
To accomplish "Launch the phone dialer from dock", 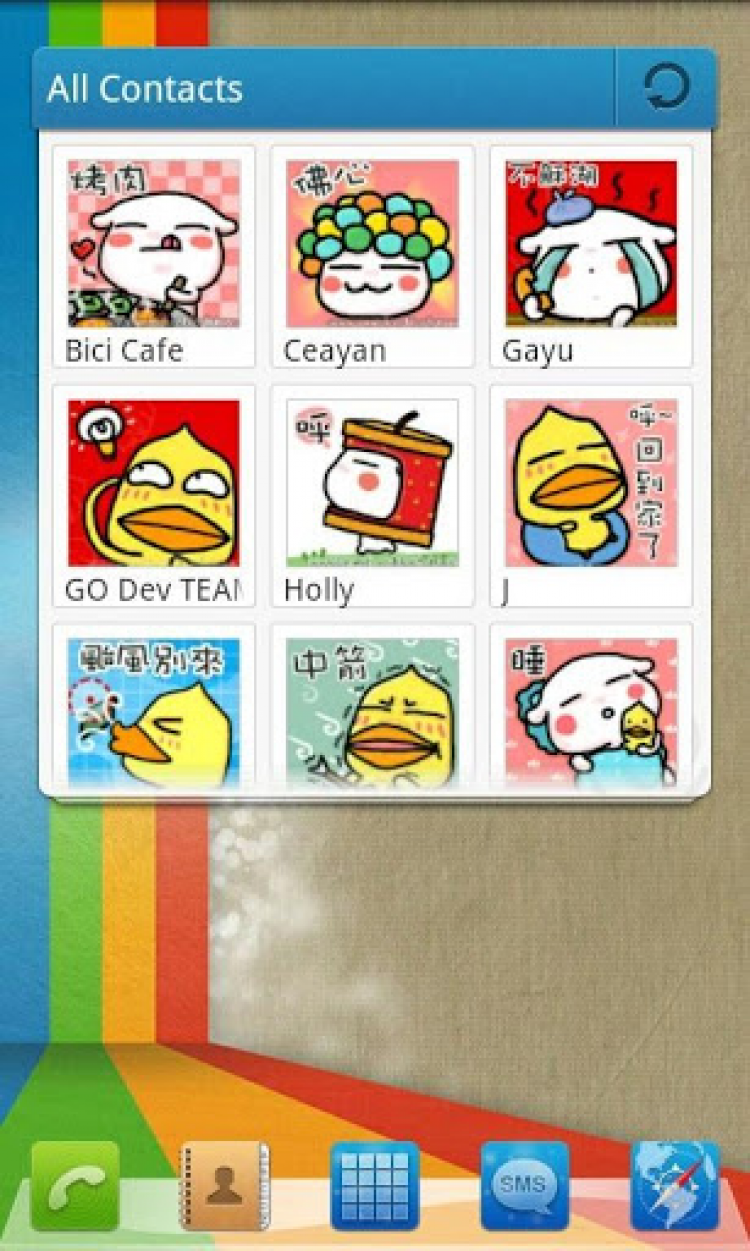I will pos(75,1185).
